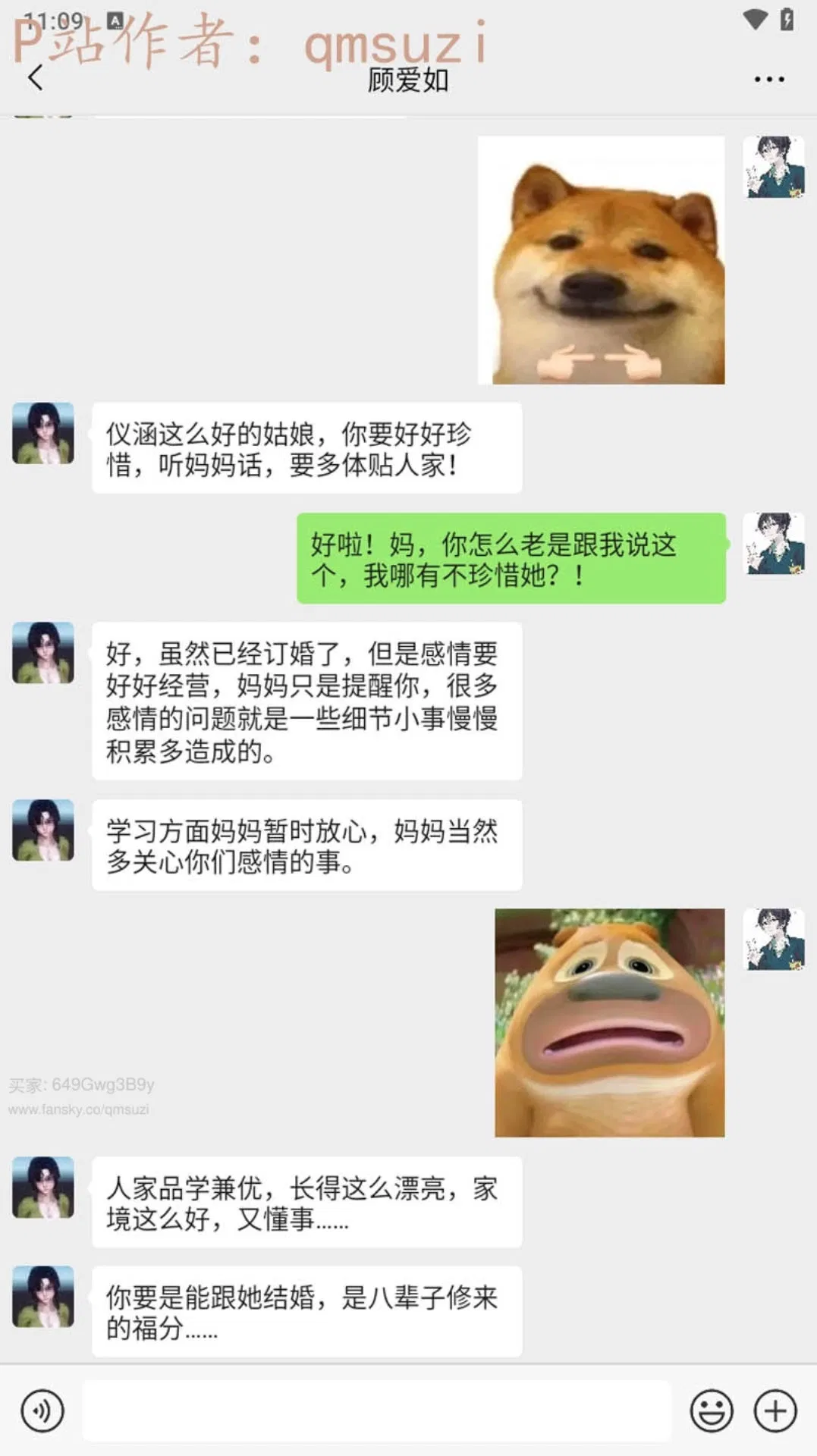Open the three-dot chat options menu

[768, 79]
